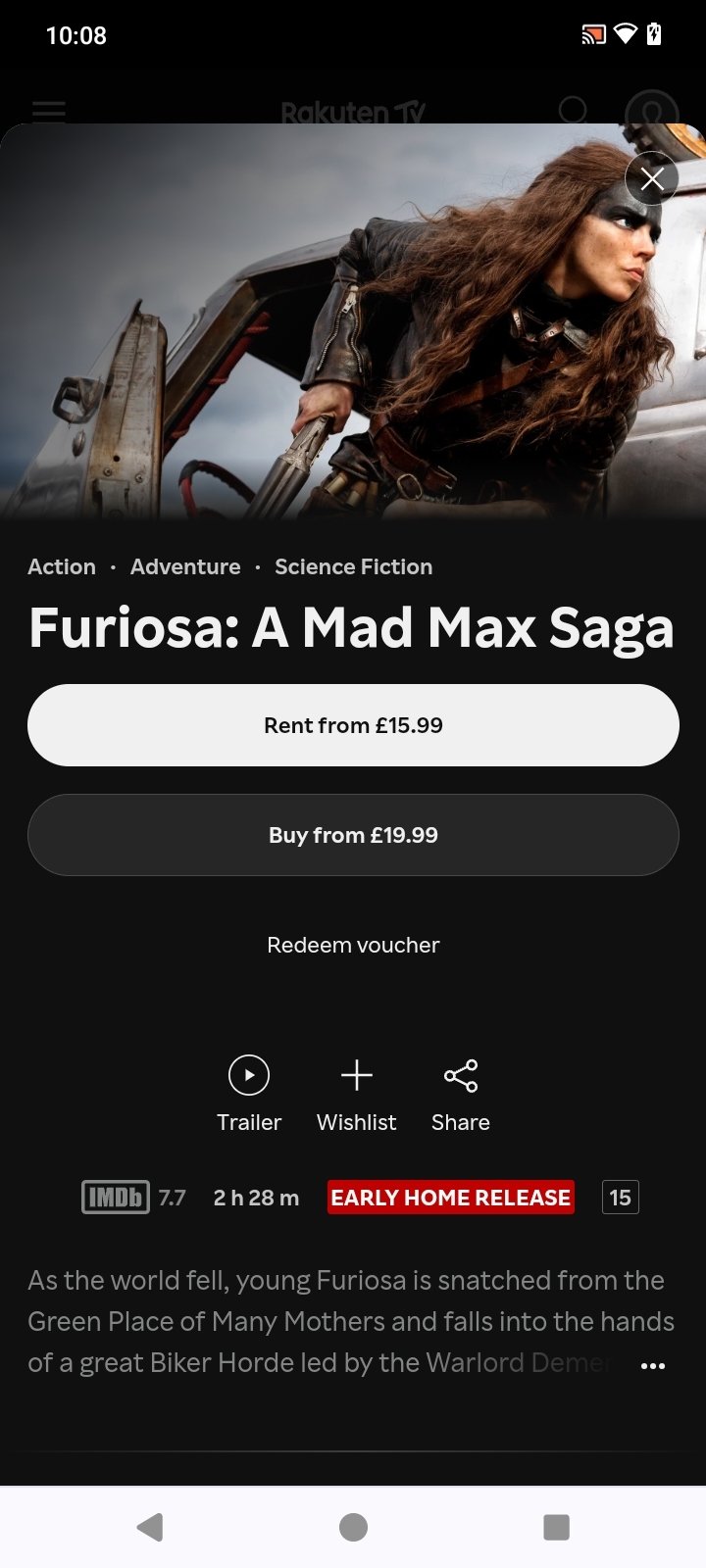Play the Furiosa trailer
The image size is (706, 1568).
[x=249, y=1093]
